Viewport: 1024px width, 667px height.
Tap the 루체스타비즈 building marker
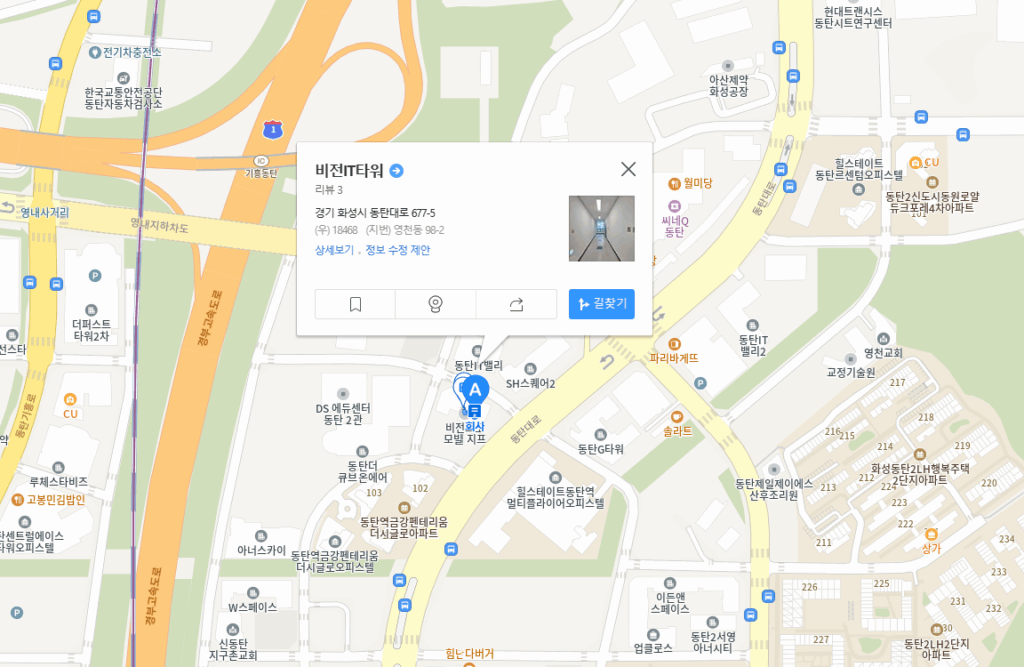[x=59, y=467]
